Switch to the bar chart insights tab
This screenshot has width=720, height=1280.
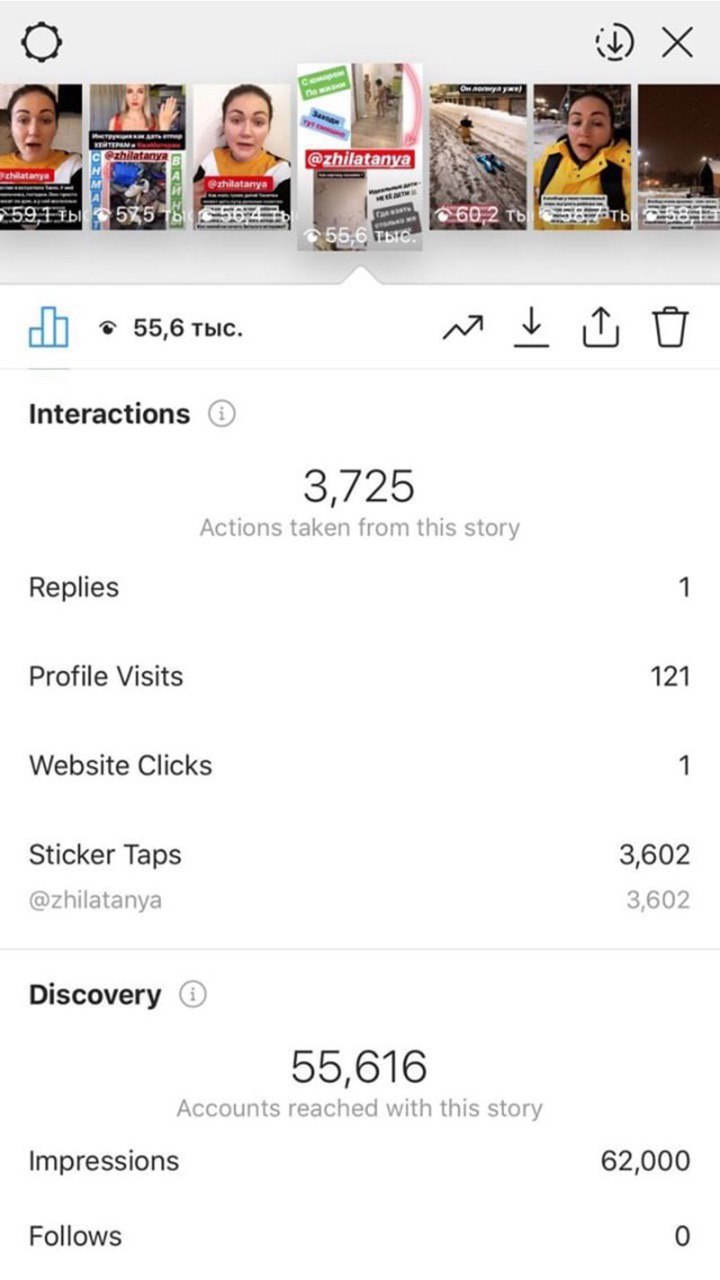[x=48, y=327]
